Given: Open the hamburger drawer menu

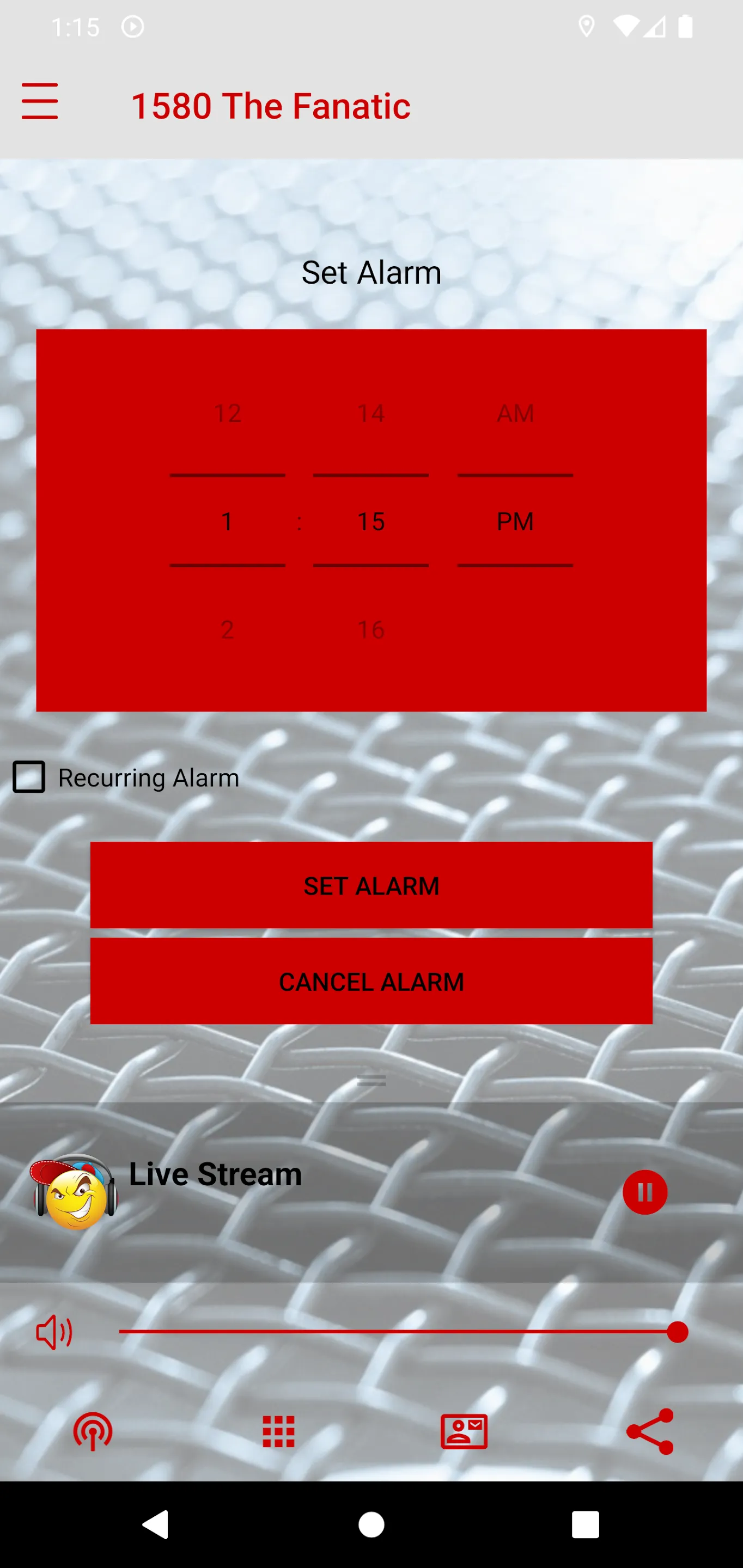Looking at the screenshot, I should coord(40,102).
